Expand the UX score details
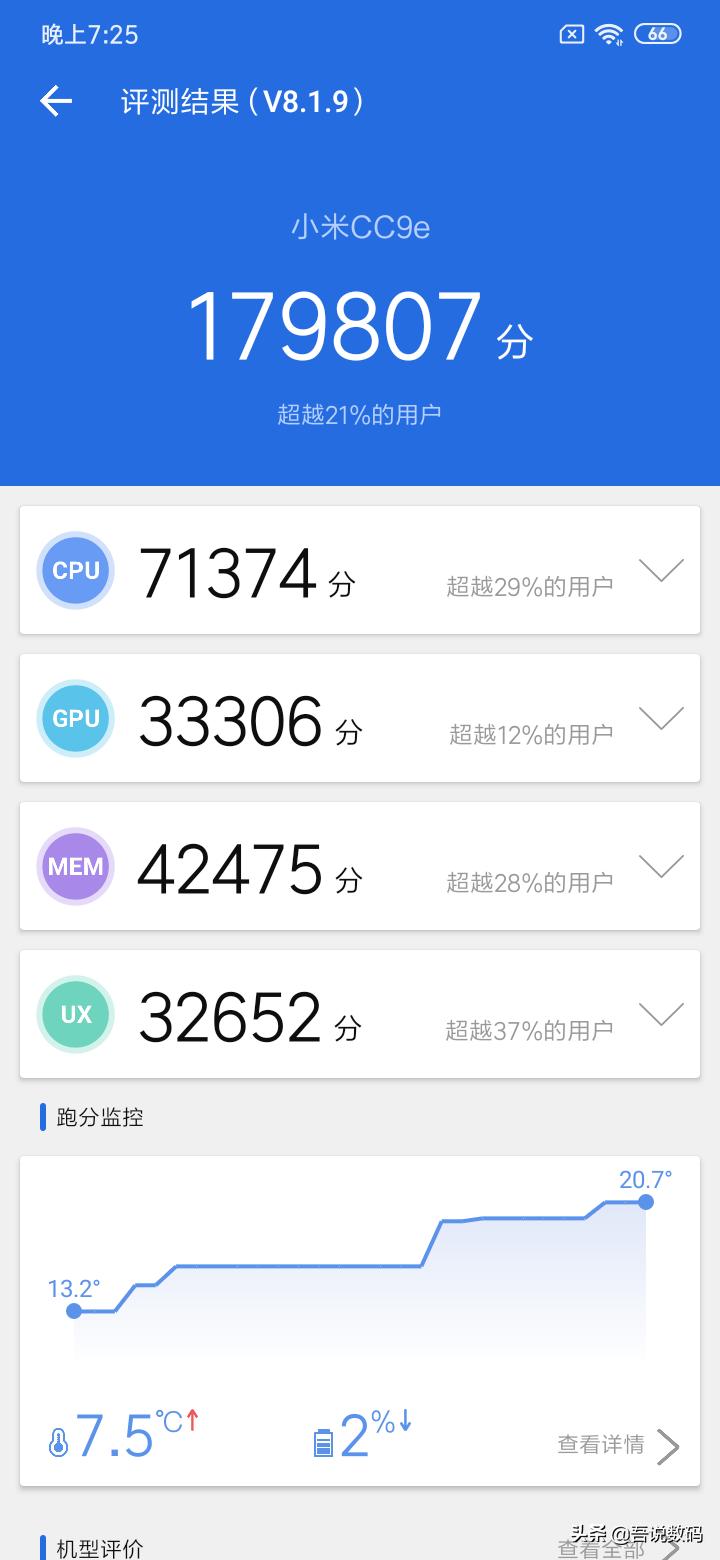 (x=662, y=1014)
